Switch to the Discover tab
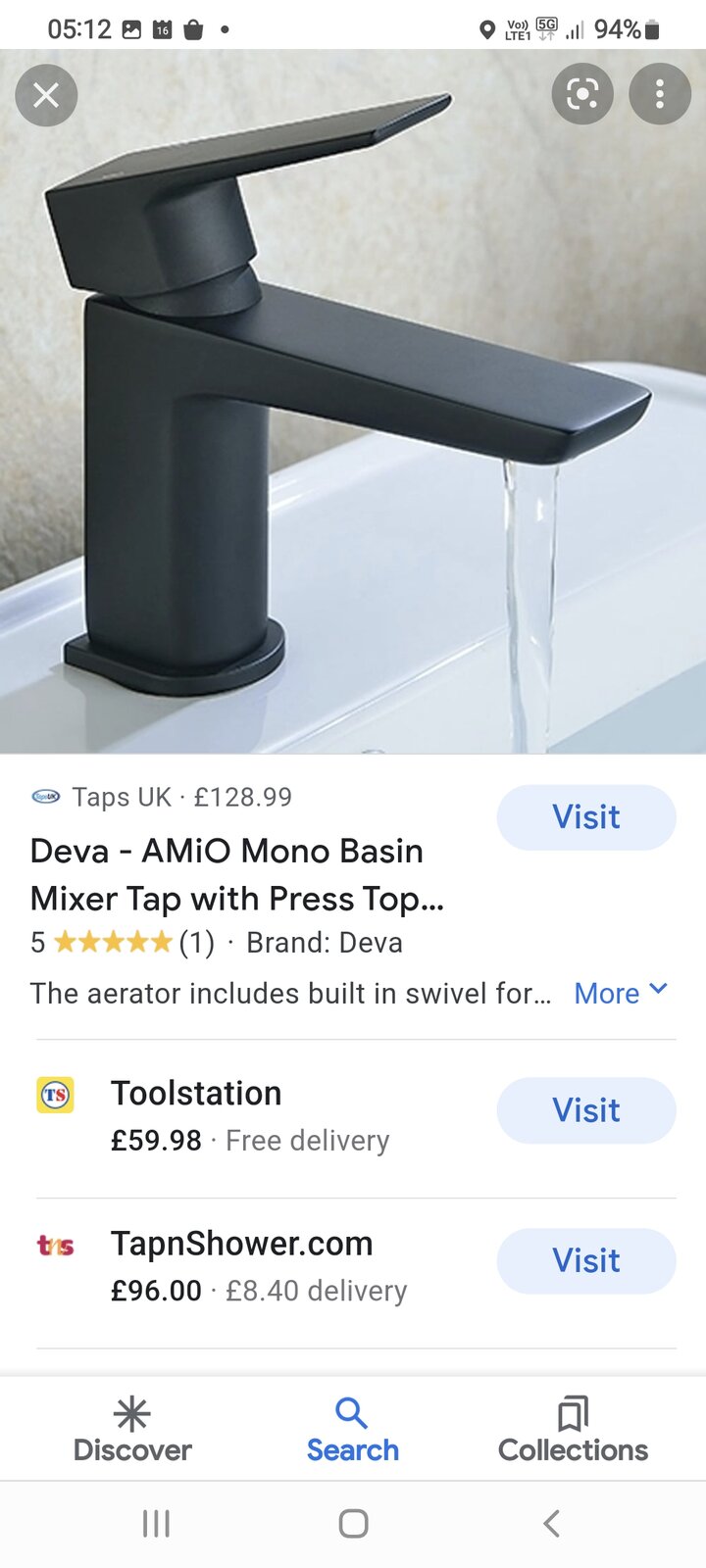 pyautogui.click(x=132, y=1429)
